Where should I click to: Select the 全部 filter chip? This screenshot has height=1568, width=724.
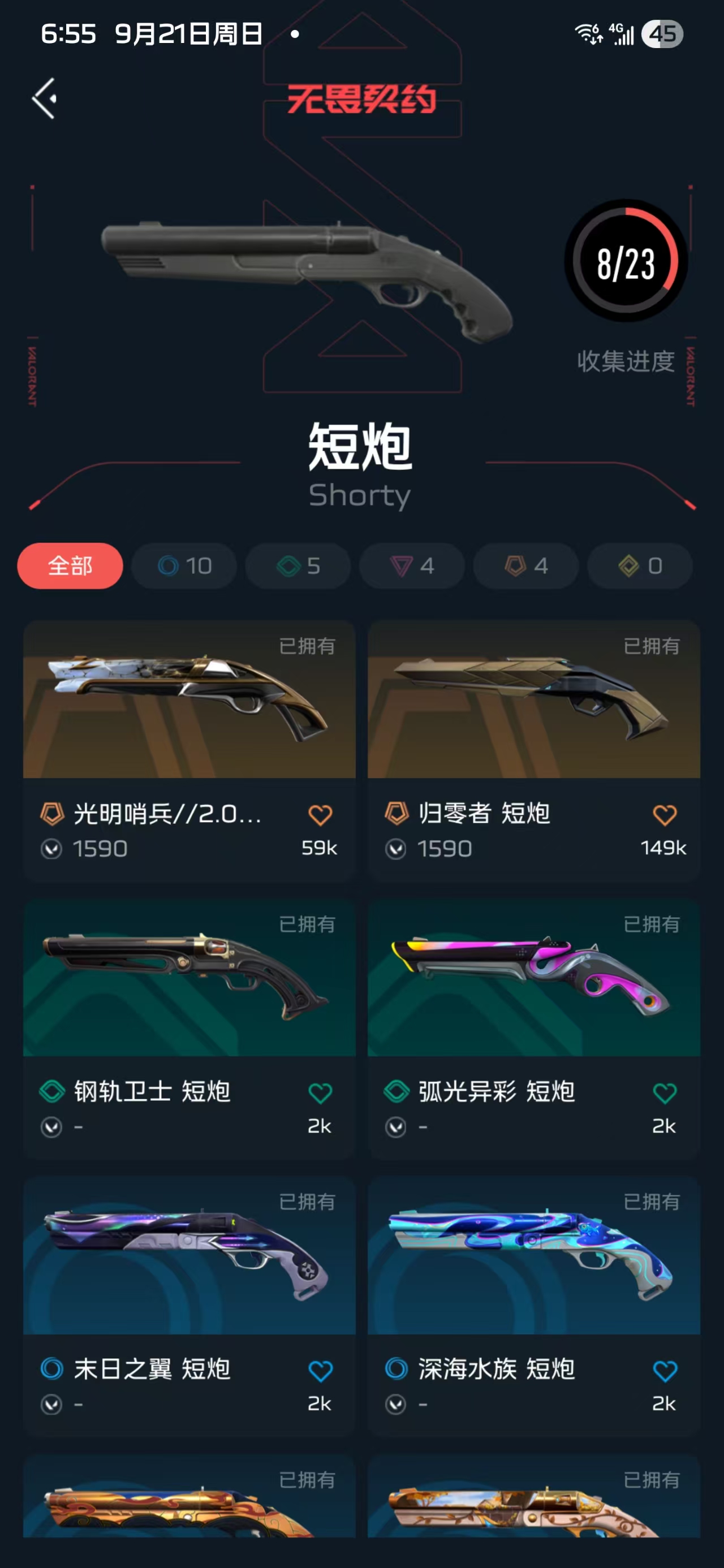(x=70, y=566)
